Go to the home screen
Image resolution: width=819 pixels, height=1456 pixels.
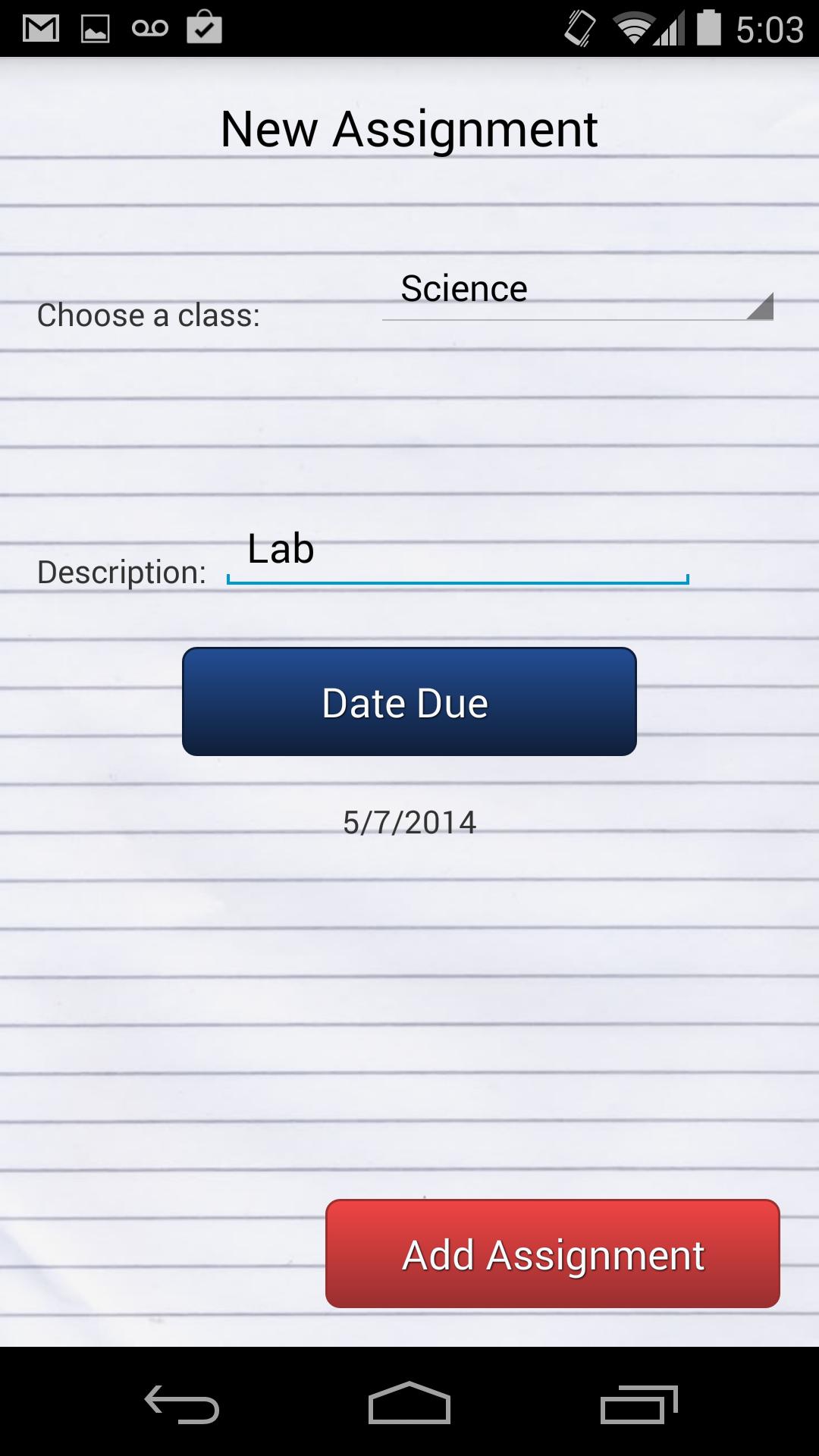point(409,1404)
